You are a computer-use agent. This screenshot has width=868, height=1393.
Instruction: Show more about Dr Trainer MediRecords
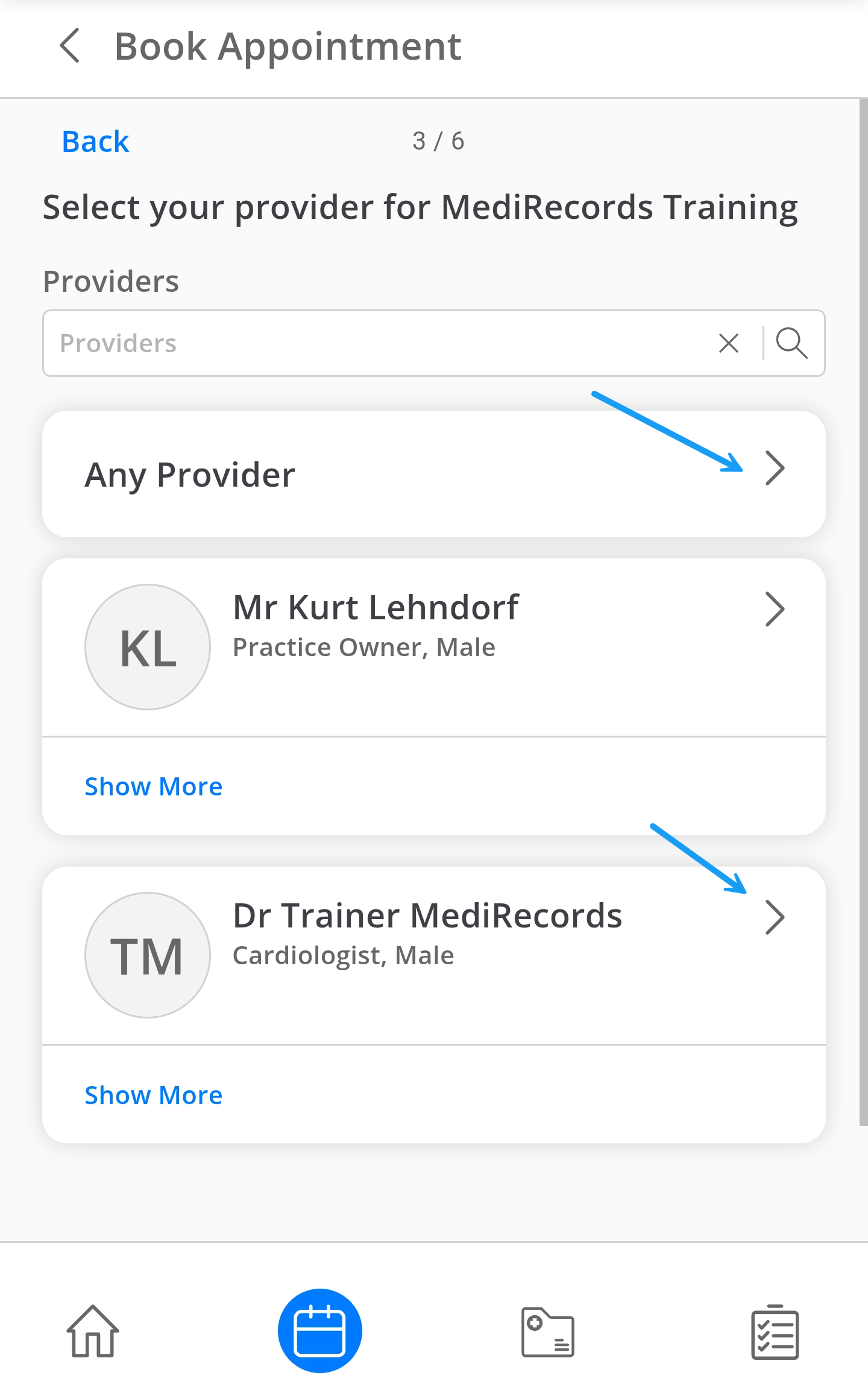pyautogui.click(x=153, y=1095)
